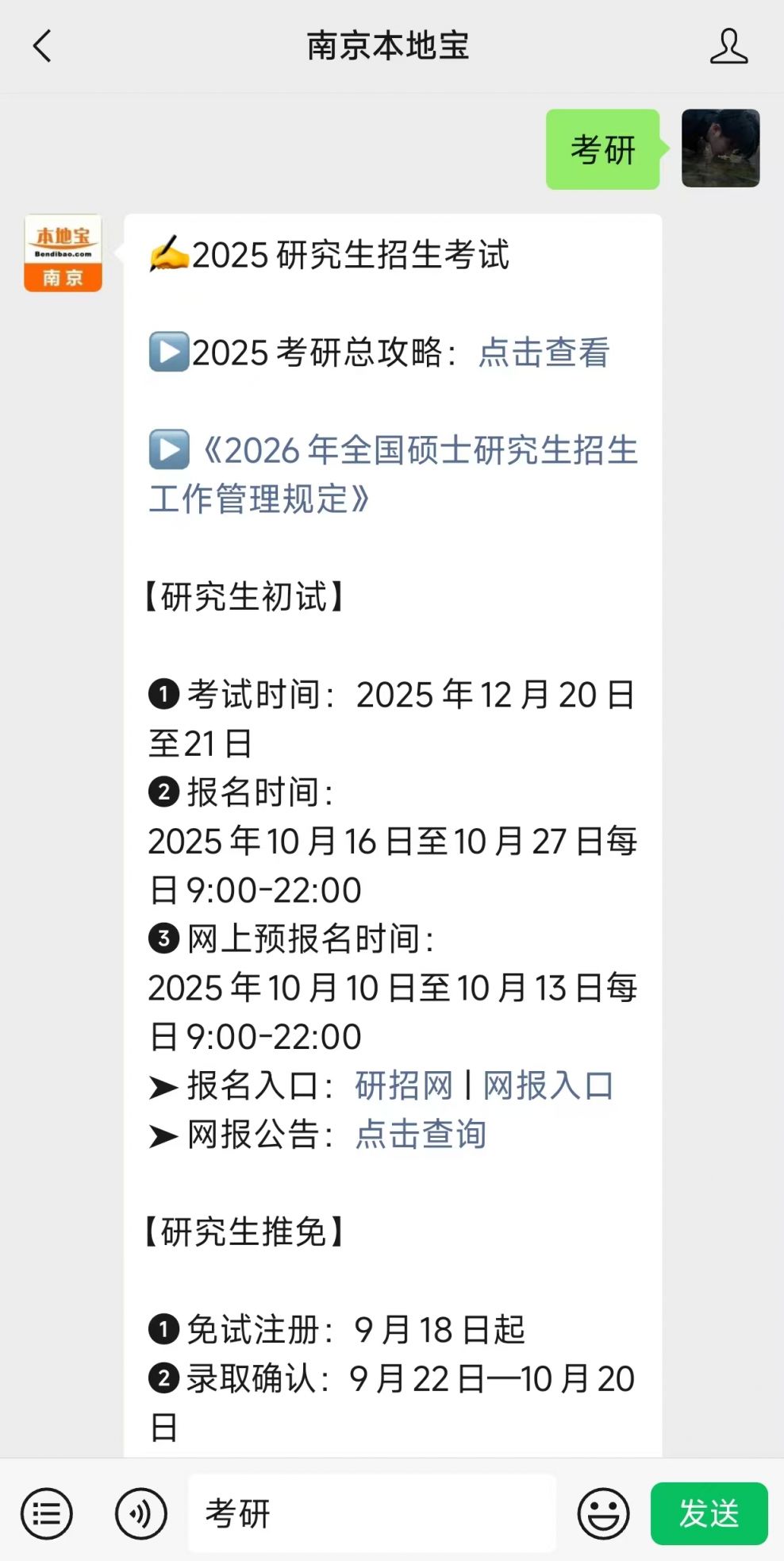The width and height of the screenshot is (784, 1561).
Task: Open the 点击查看 link for 考研总攻略
Action: click(x=544, y=353)
